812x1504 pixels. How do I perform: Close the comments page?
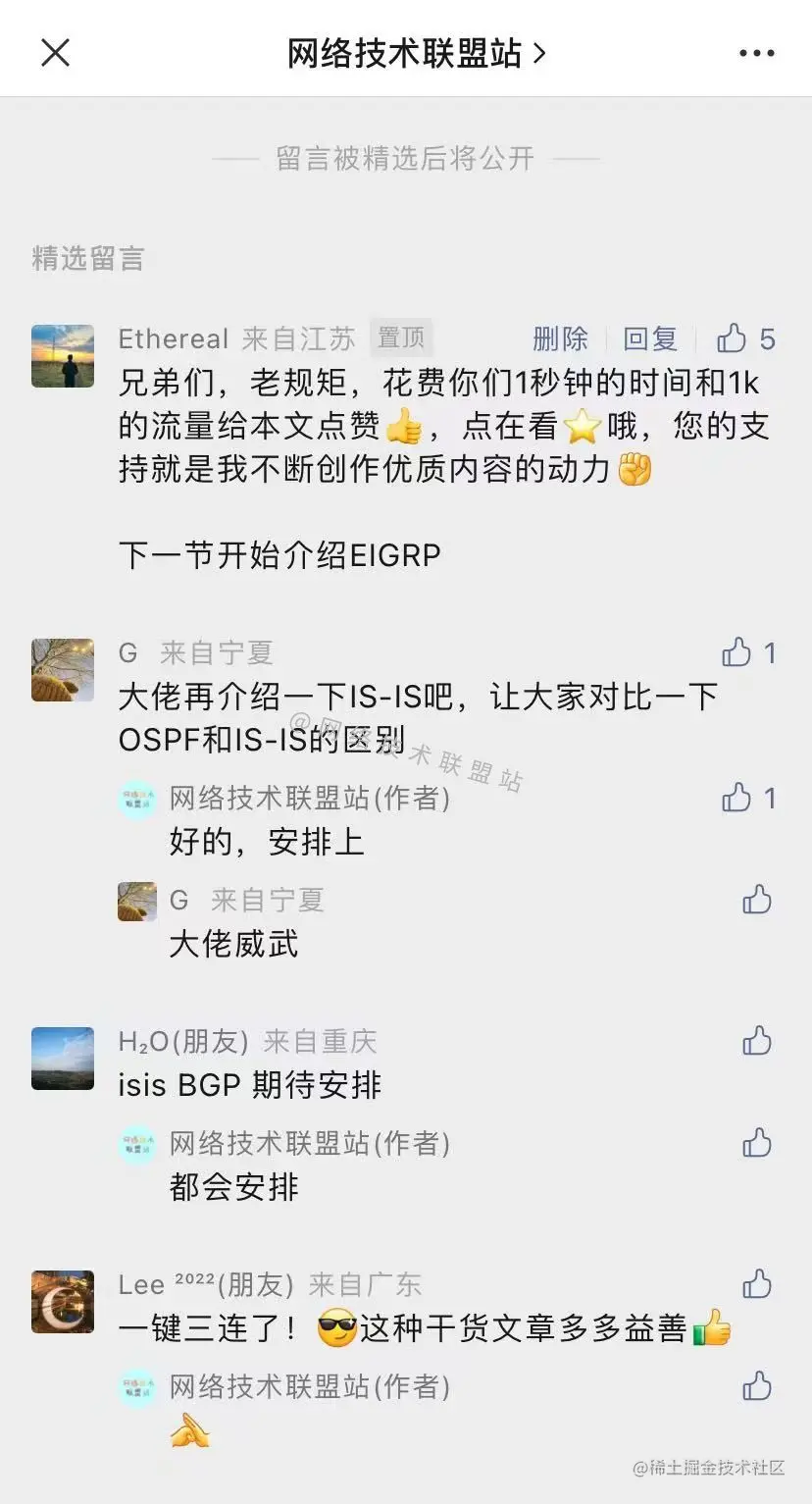tap(56, 53)
